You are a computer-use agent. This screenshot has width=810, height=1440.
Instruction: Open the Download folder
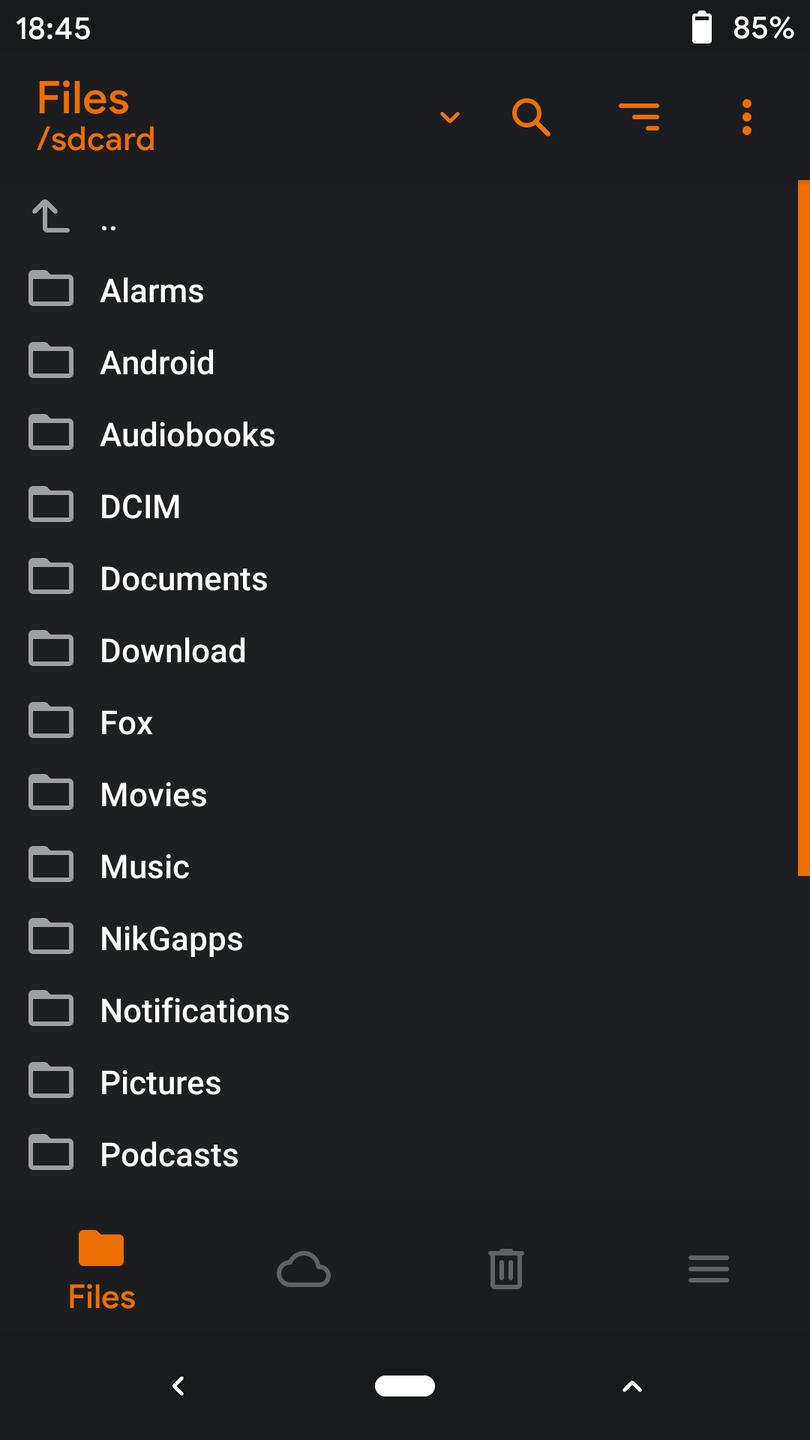click(172, 650)
